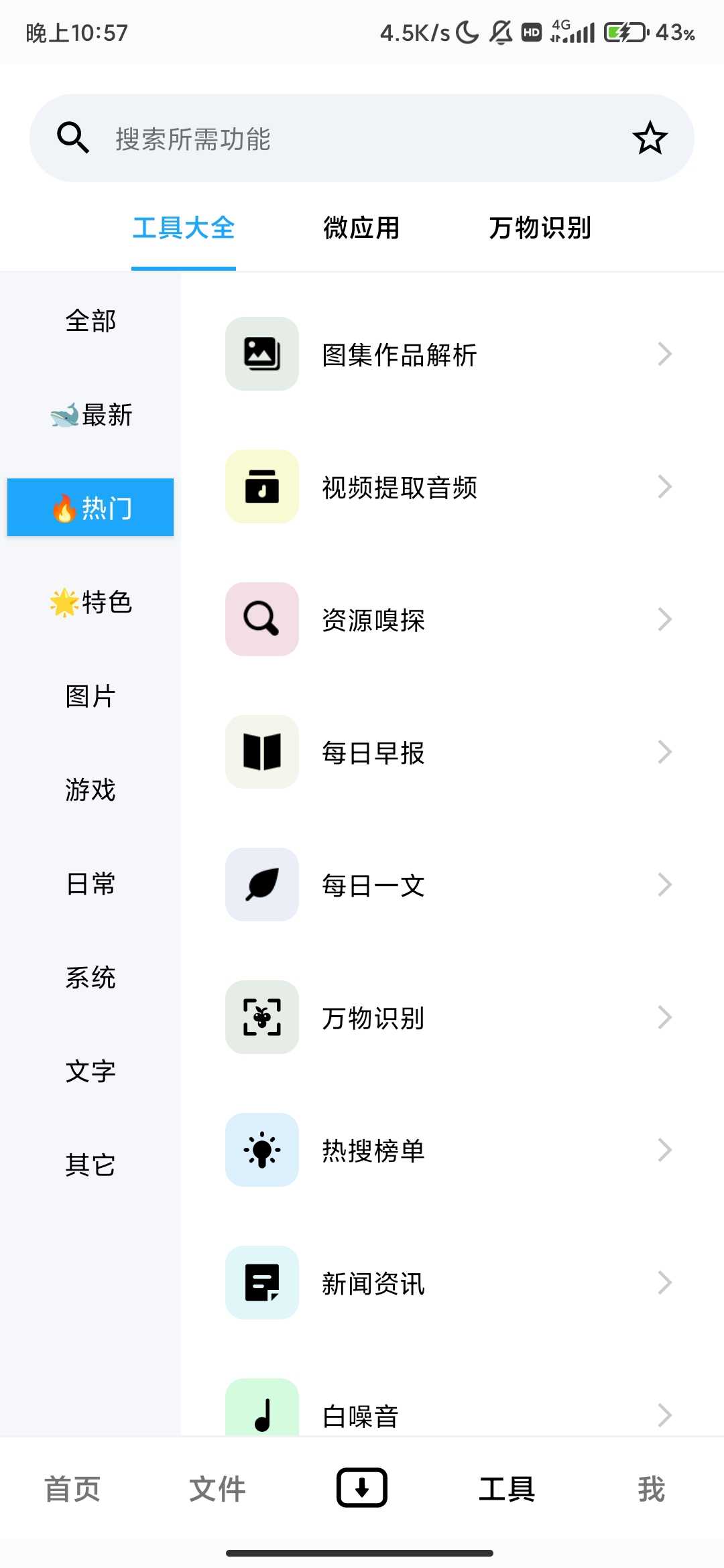This screenshot has height=1568, width=724.
Task: Open 每日一文 leaf icon
Action: pyautogui.click(x=261, y=885)
